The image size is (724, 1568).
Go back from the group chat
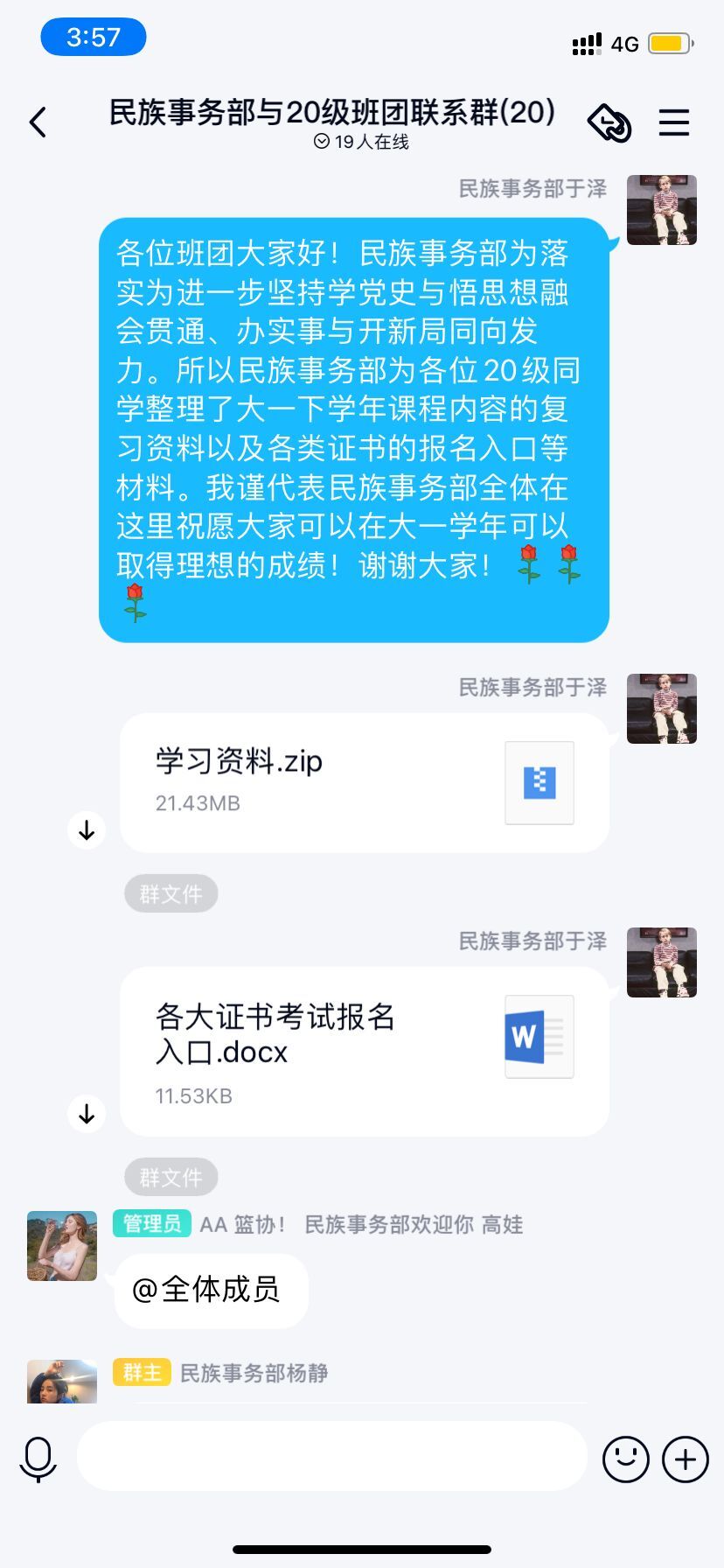(38, 122)
